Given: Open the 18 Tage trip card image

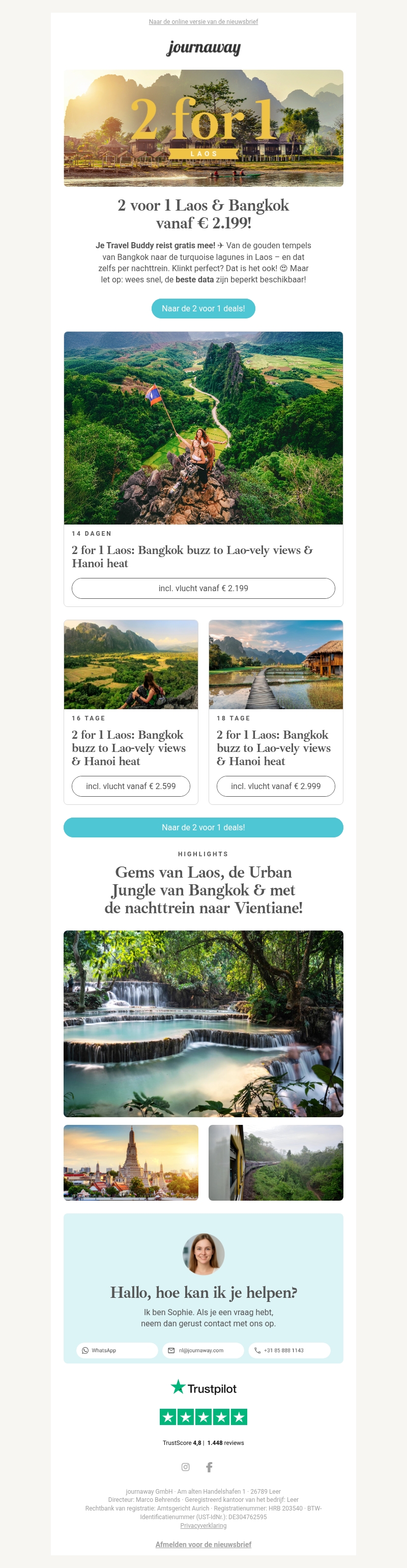Looking at the screenshot, I should [276, 664].
